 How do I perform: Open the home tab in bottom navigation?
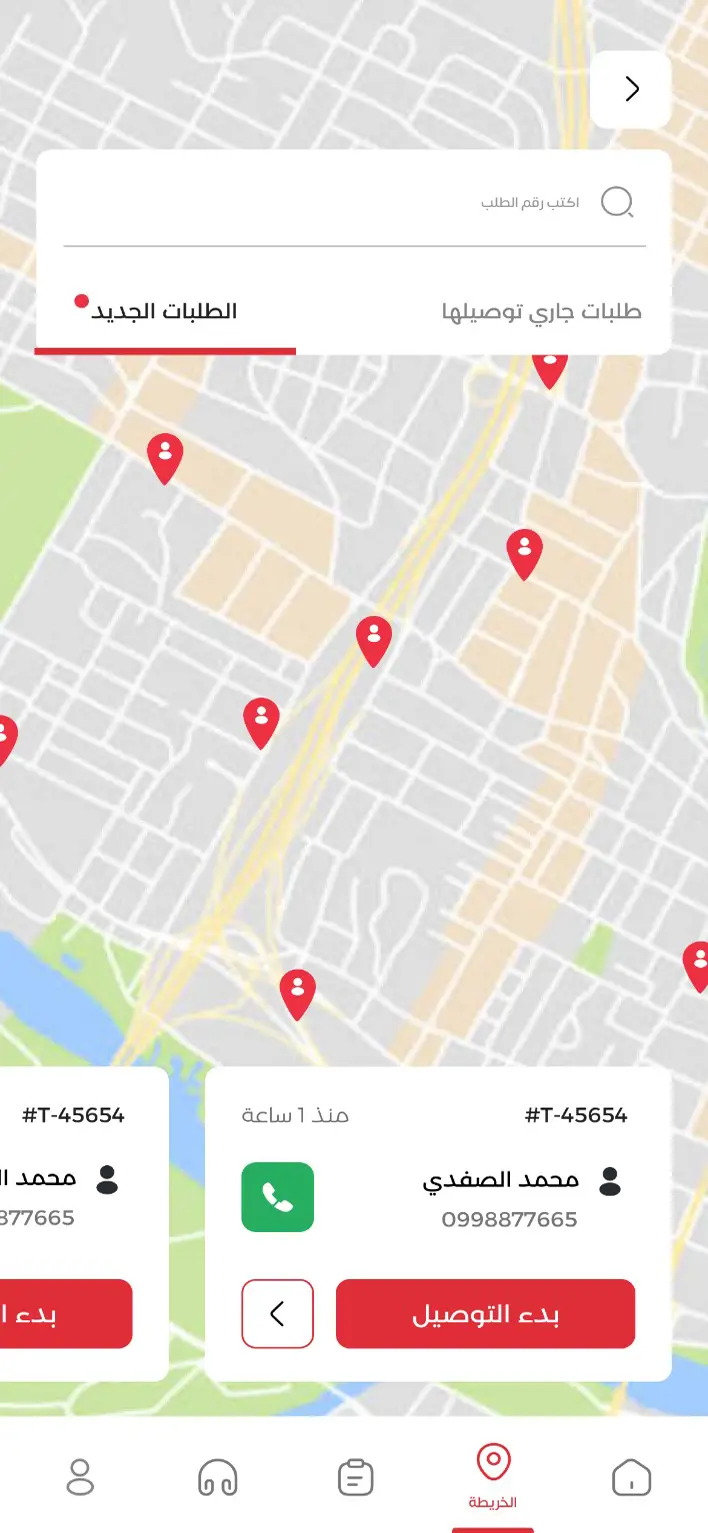click(630, 1476)
